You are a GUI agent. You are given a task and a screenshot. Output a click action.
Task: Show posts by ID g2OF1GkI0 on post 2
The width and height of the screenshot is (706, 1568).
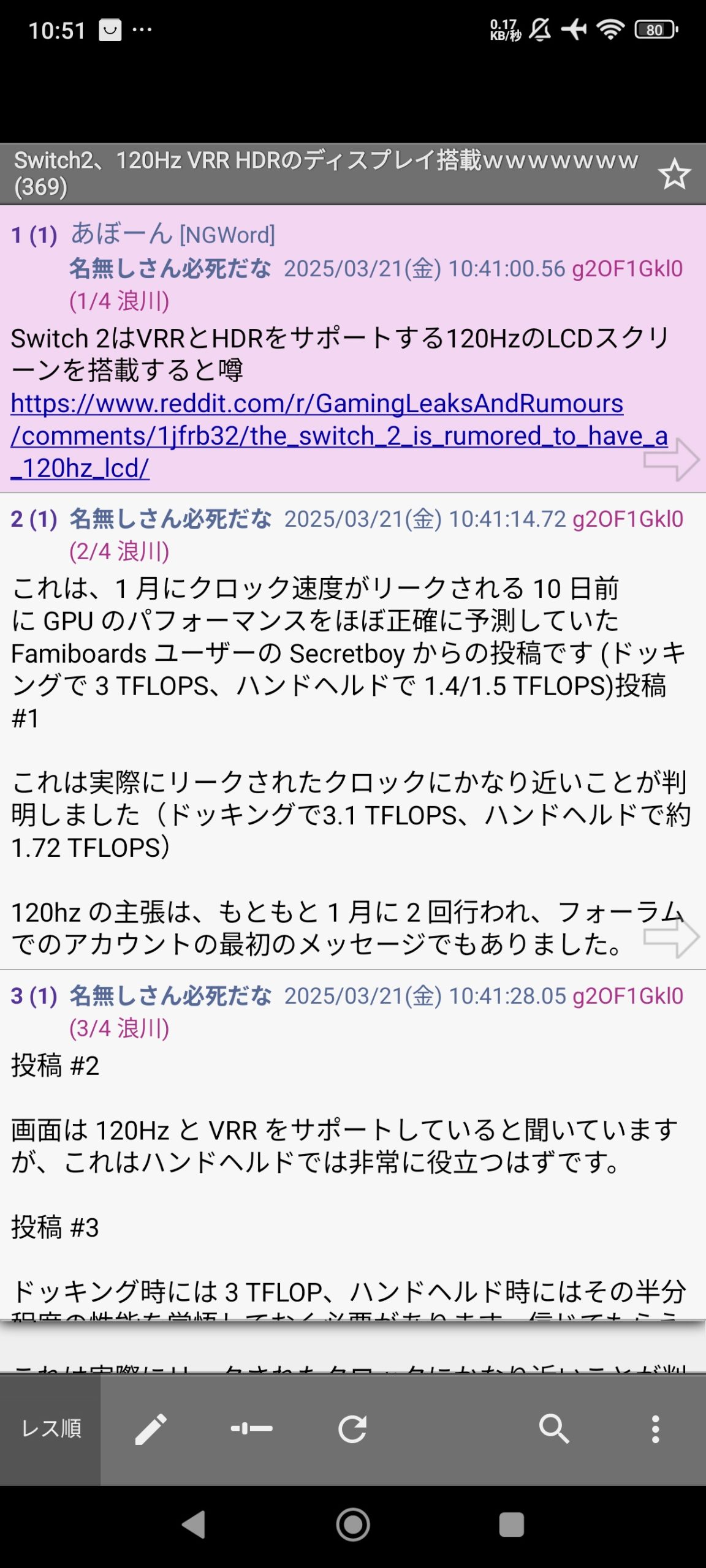coord(628,519)
